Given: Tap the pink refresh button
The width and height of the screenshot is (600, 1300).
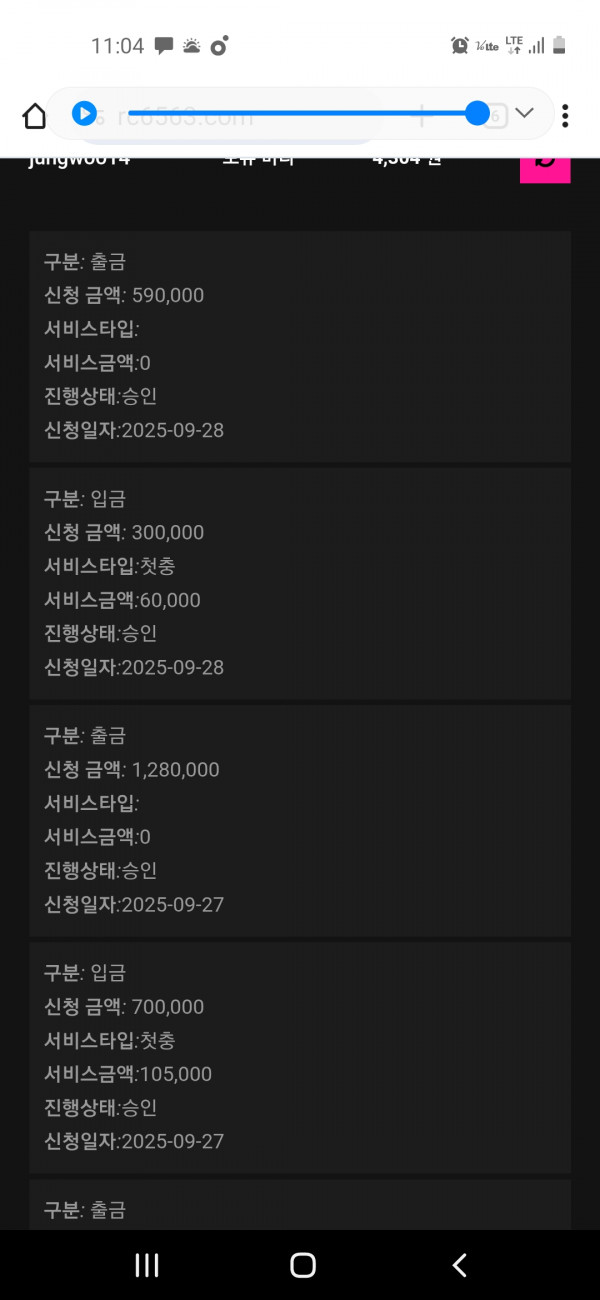Looking at the screenshot, I should (x=545, y=166).
